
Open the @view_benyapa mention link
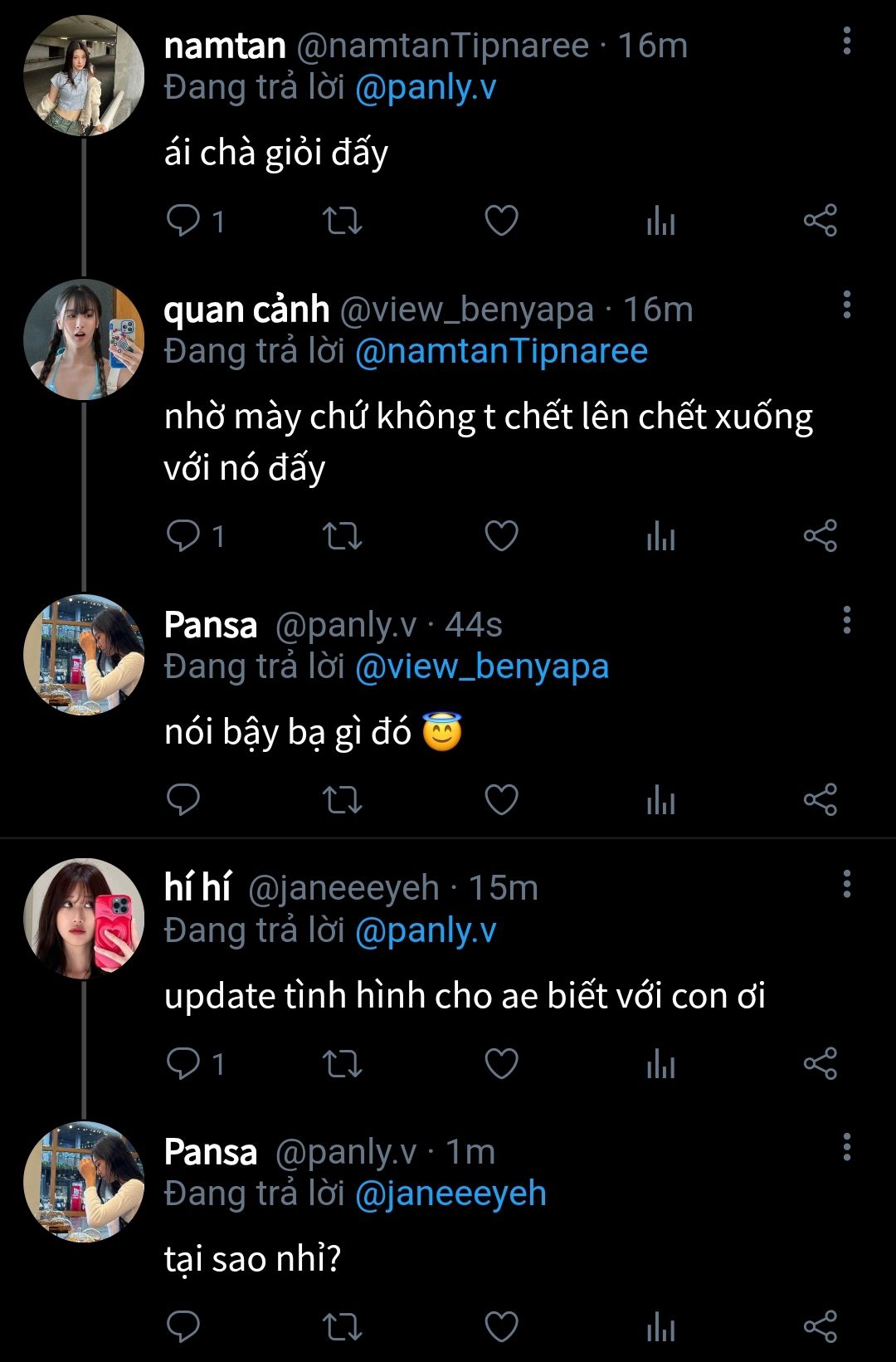[x=482, y=666]
